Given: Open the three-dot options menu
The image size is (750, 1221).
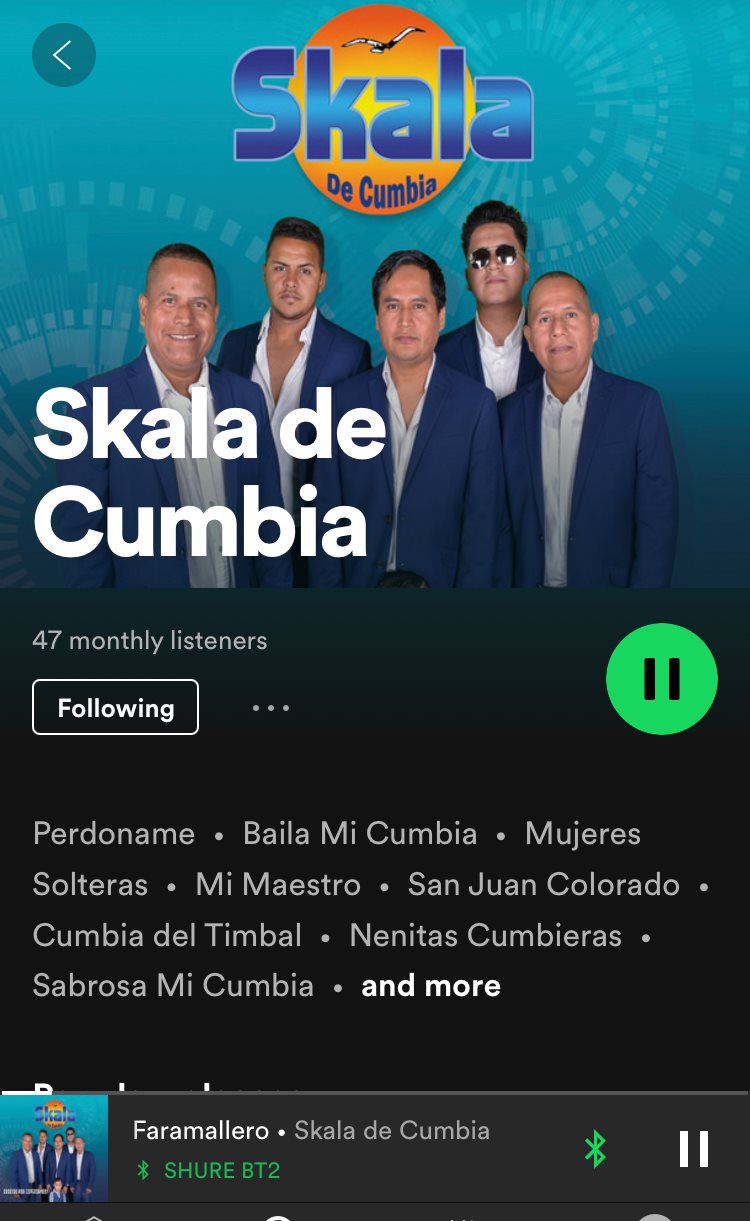Looking at the screenshot, I should coord(270,708).
